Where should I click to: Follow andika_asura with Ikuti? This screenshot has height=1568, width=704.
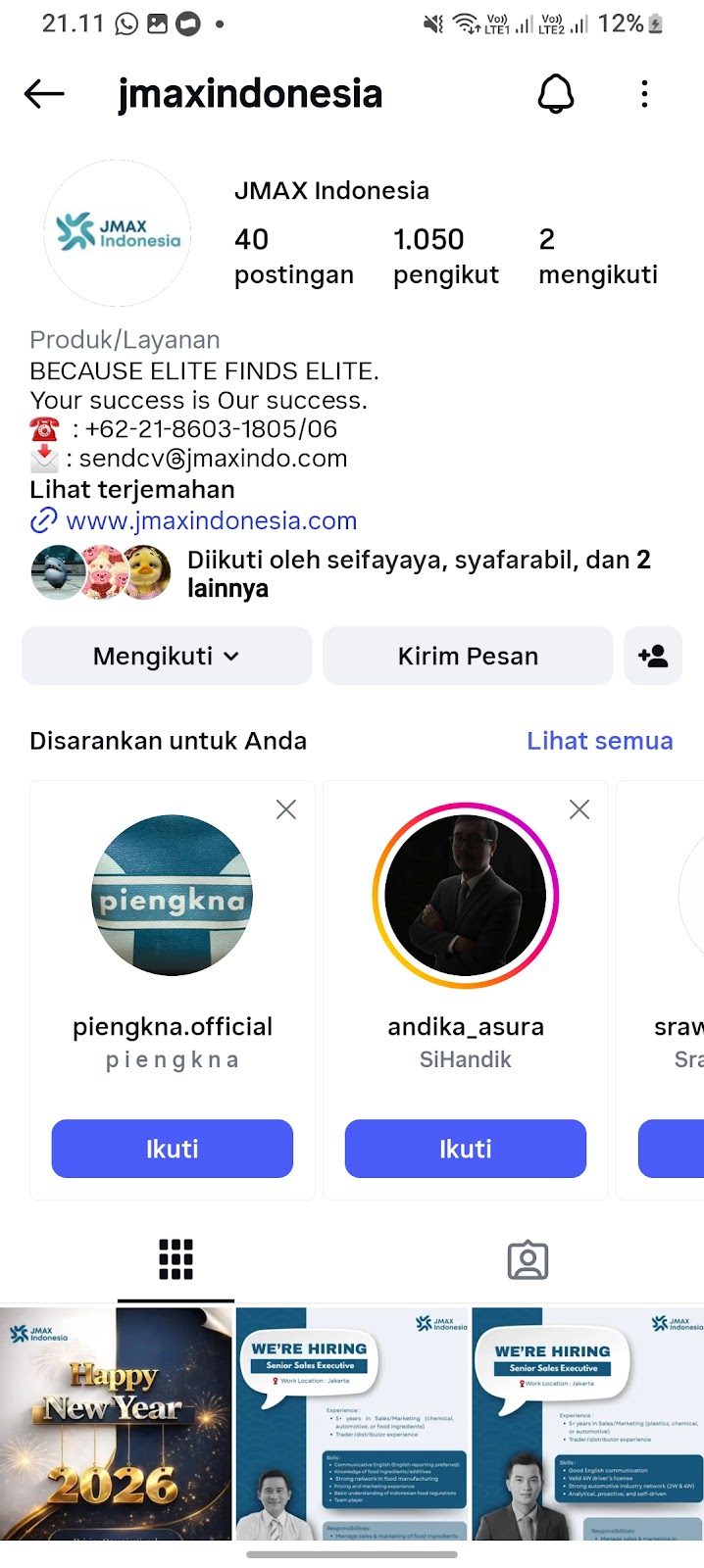click(465, 1149)
